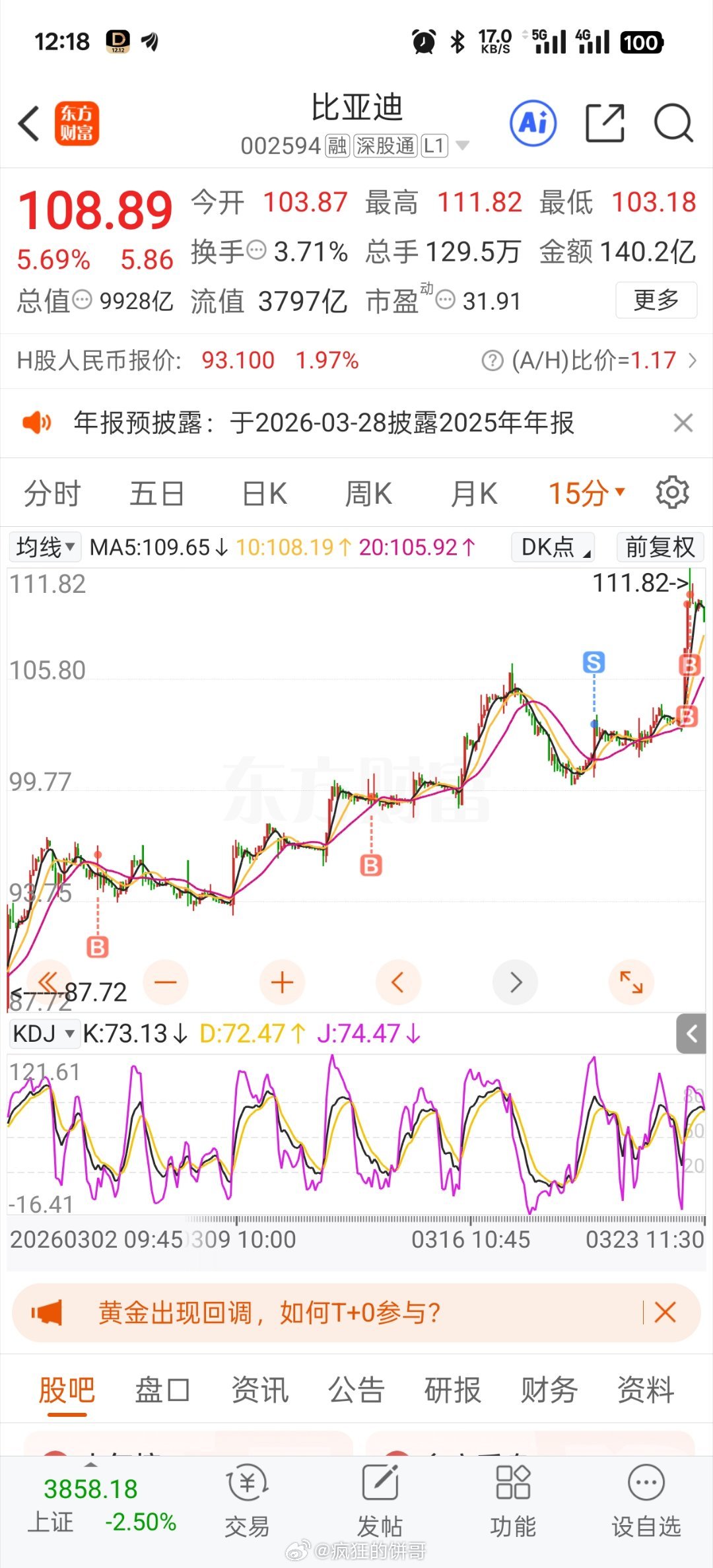713x1568 pixels.
Task: Open the 均线 indicator dropdown
Action: point(44,547)
